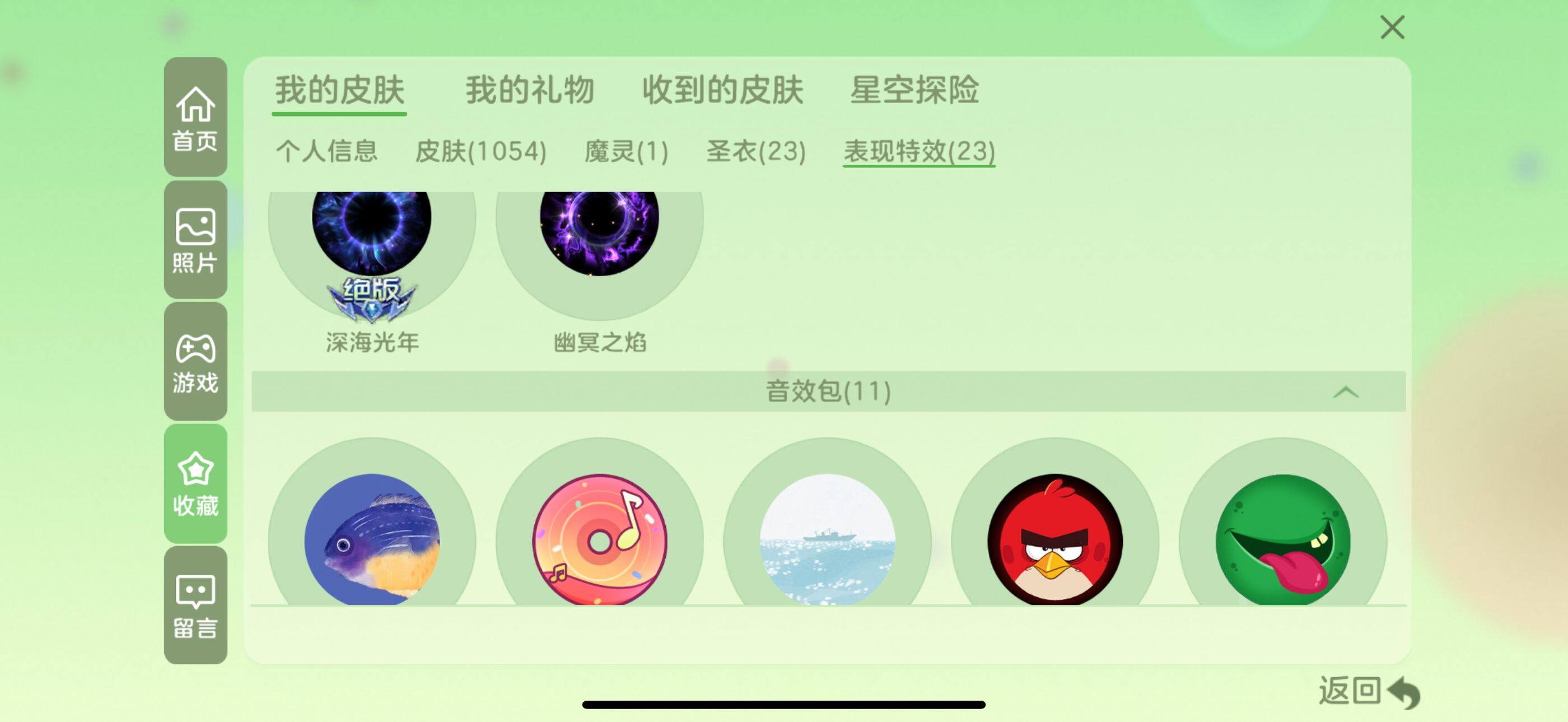Screen dimensions: 1568x722
Task: Close the profile panel with X
Action: click(1392, 27)
